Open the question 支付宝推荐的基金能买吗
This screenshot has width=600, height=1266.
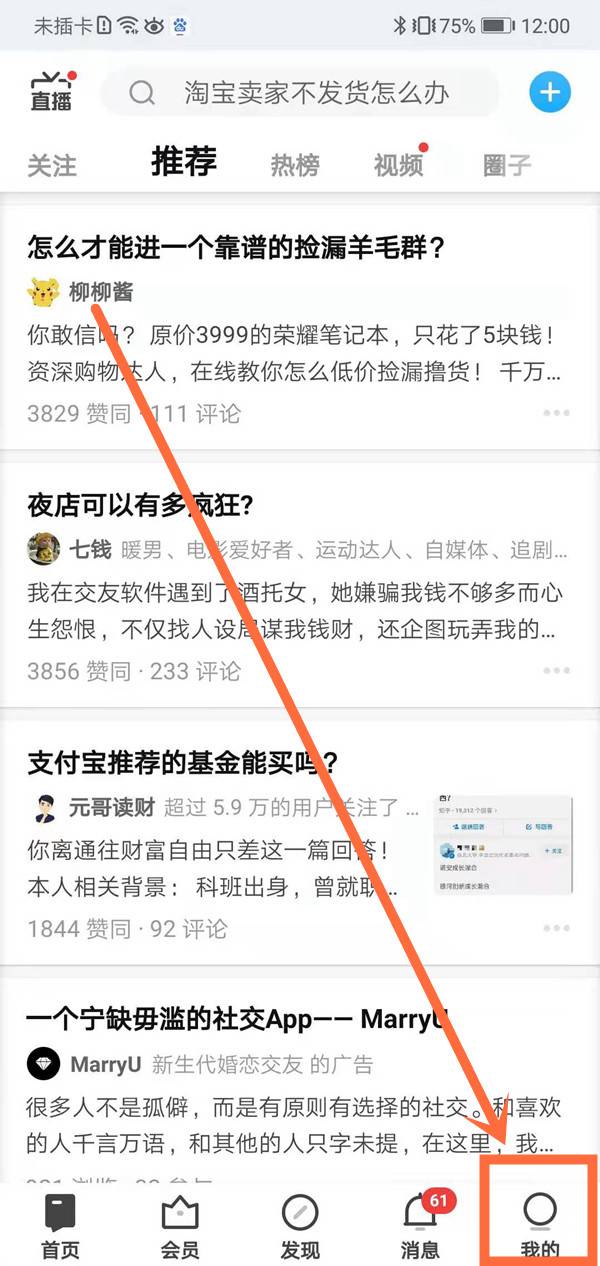183,763
